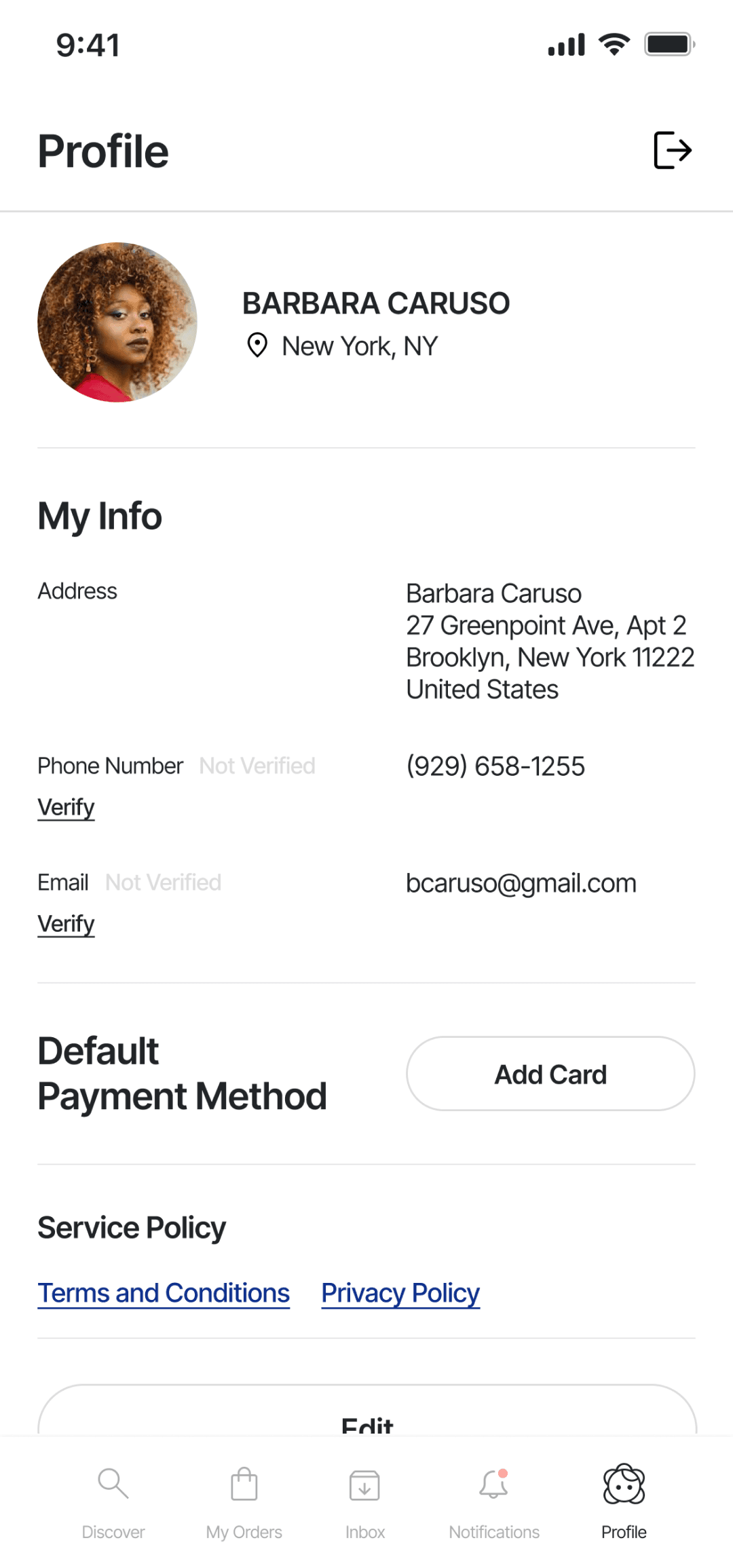Go to the My Orders tab
The height and width of the screenshot is (1568, 733).
(x=244, y=1501)
